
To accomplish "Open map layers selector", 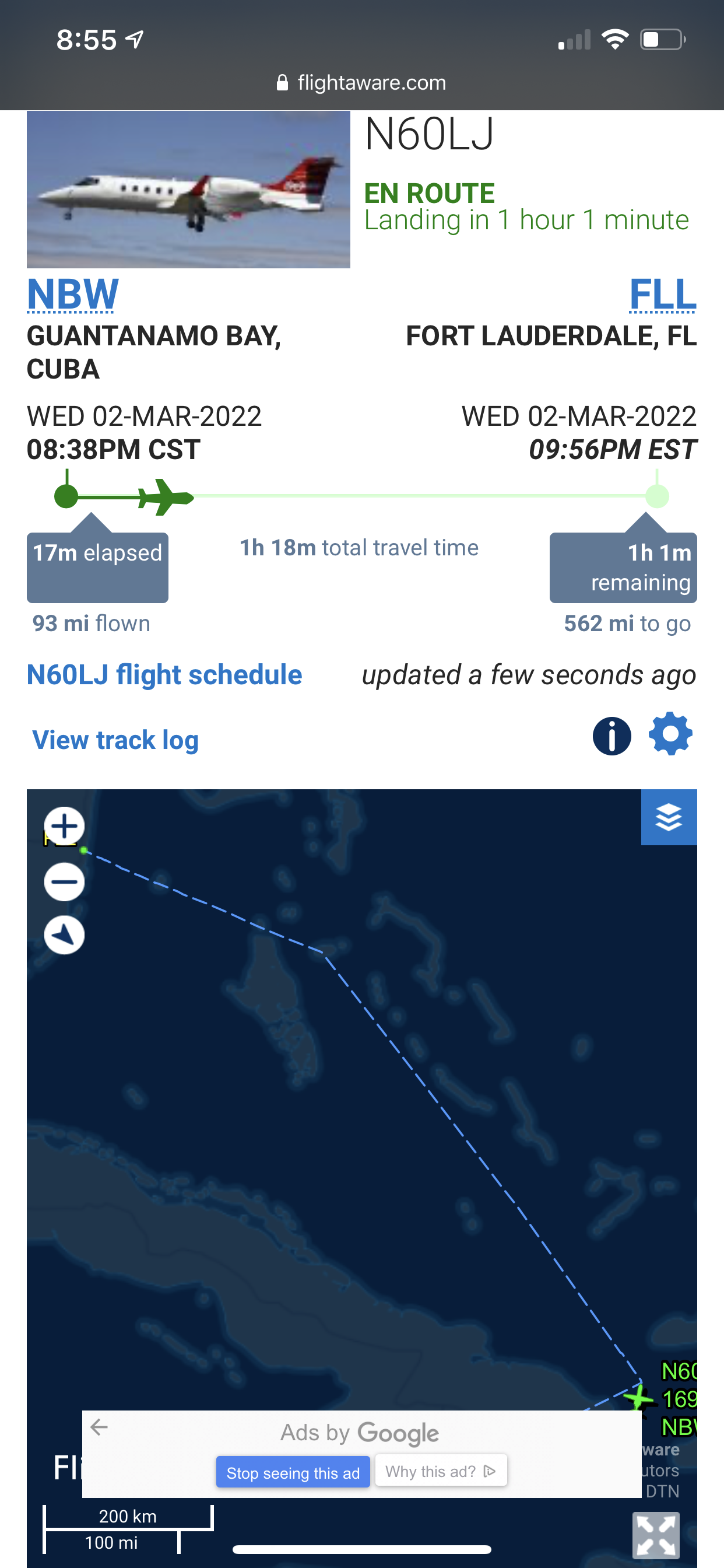I will pyautogui.click(x=669, y=817).
